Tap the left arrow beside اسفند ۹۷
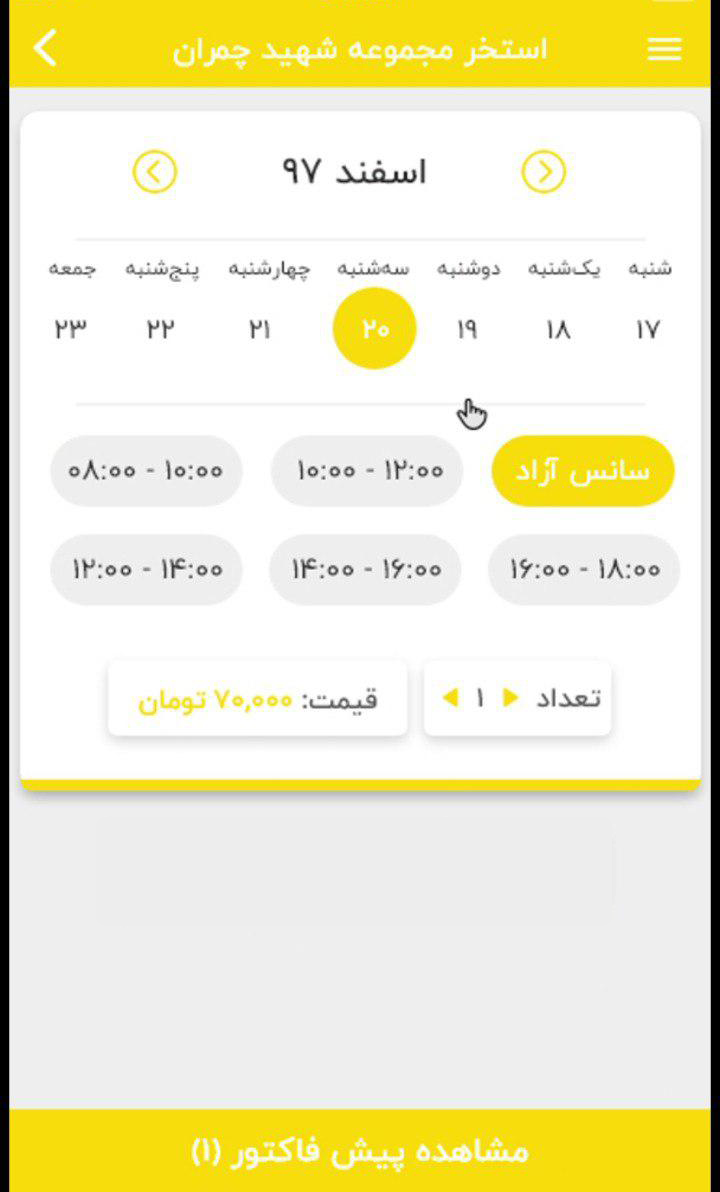 click(x=155, y=173)
